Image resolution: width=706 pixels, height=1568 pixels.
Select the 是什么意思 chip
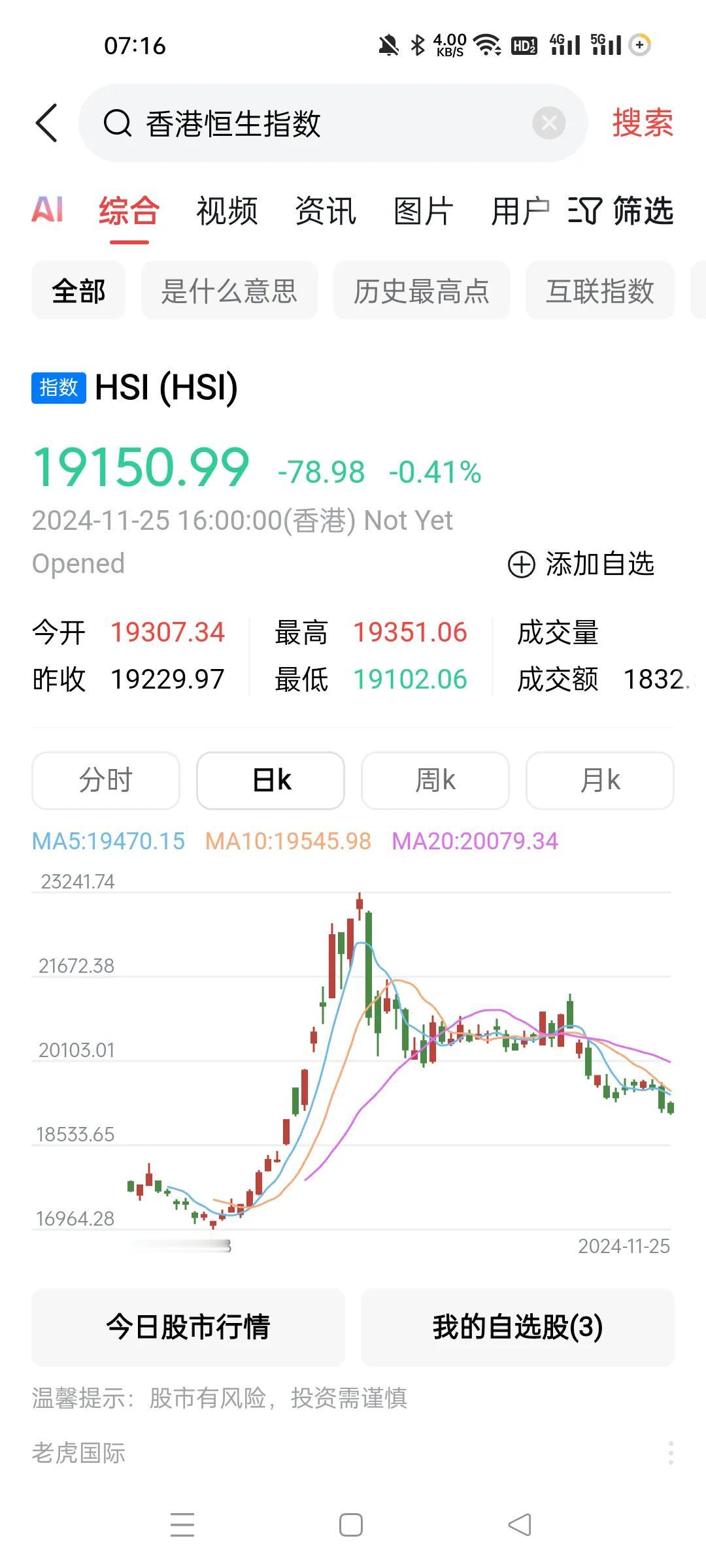(x=229, y=291)
